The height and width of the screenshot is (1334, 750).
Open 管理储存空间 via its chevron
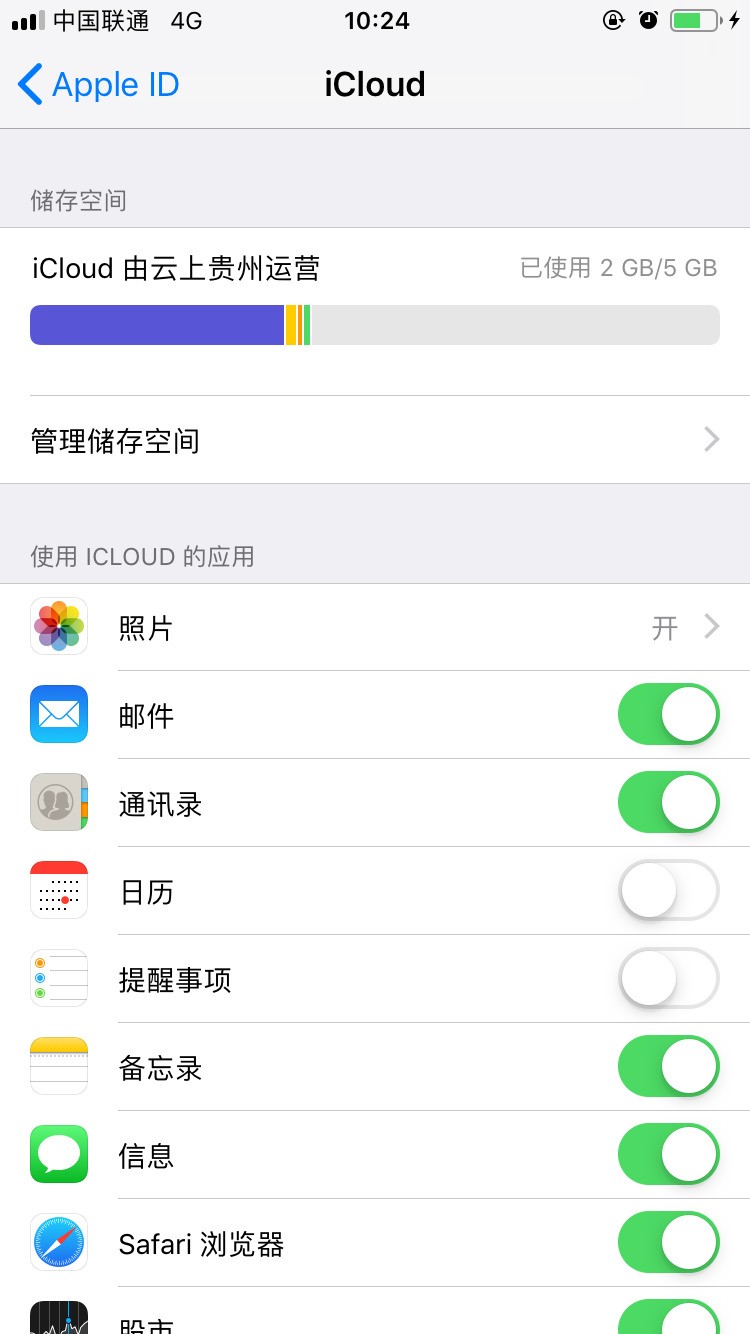pos(710,440)
